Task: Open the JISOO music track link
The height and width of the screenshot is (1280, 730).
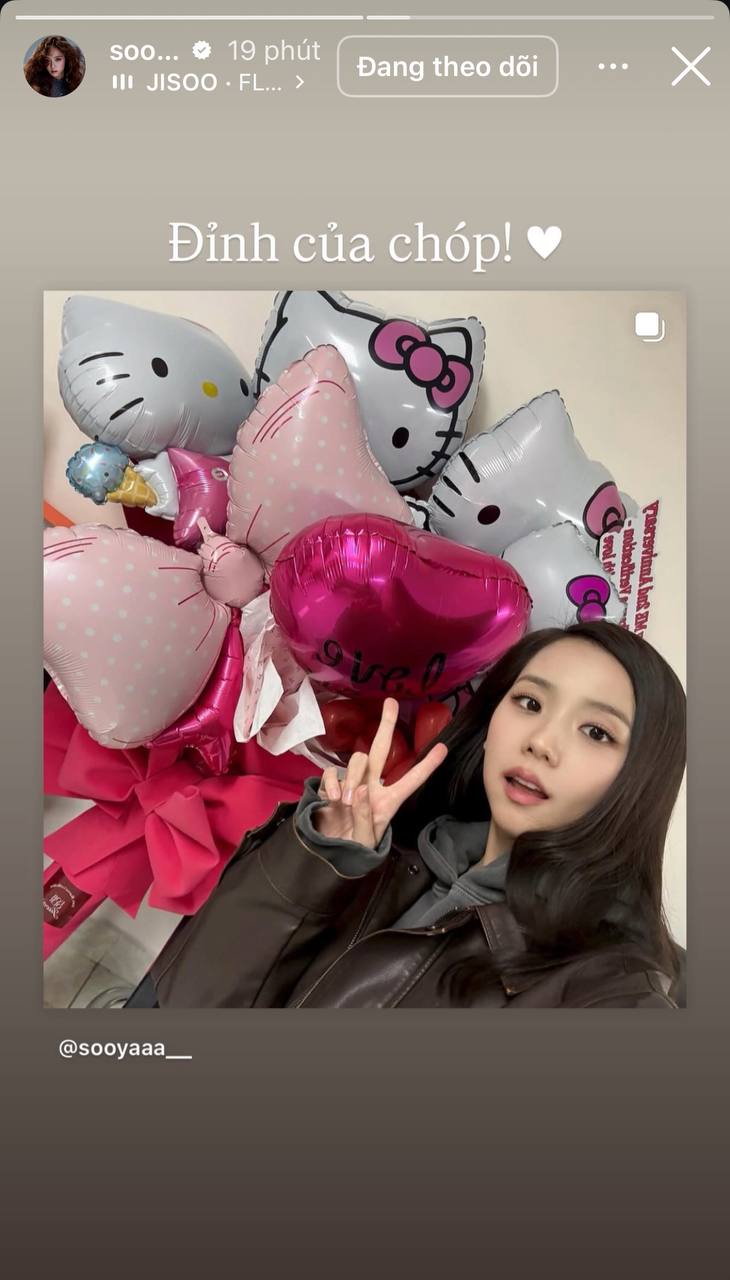Action: [x=208, y=83]
